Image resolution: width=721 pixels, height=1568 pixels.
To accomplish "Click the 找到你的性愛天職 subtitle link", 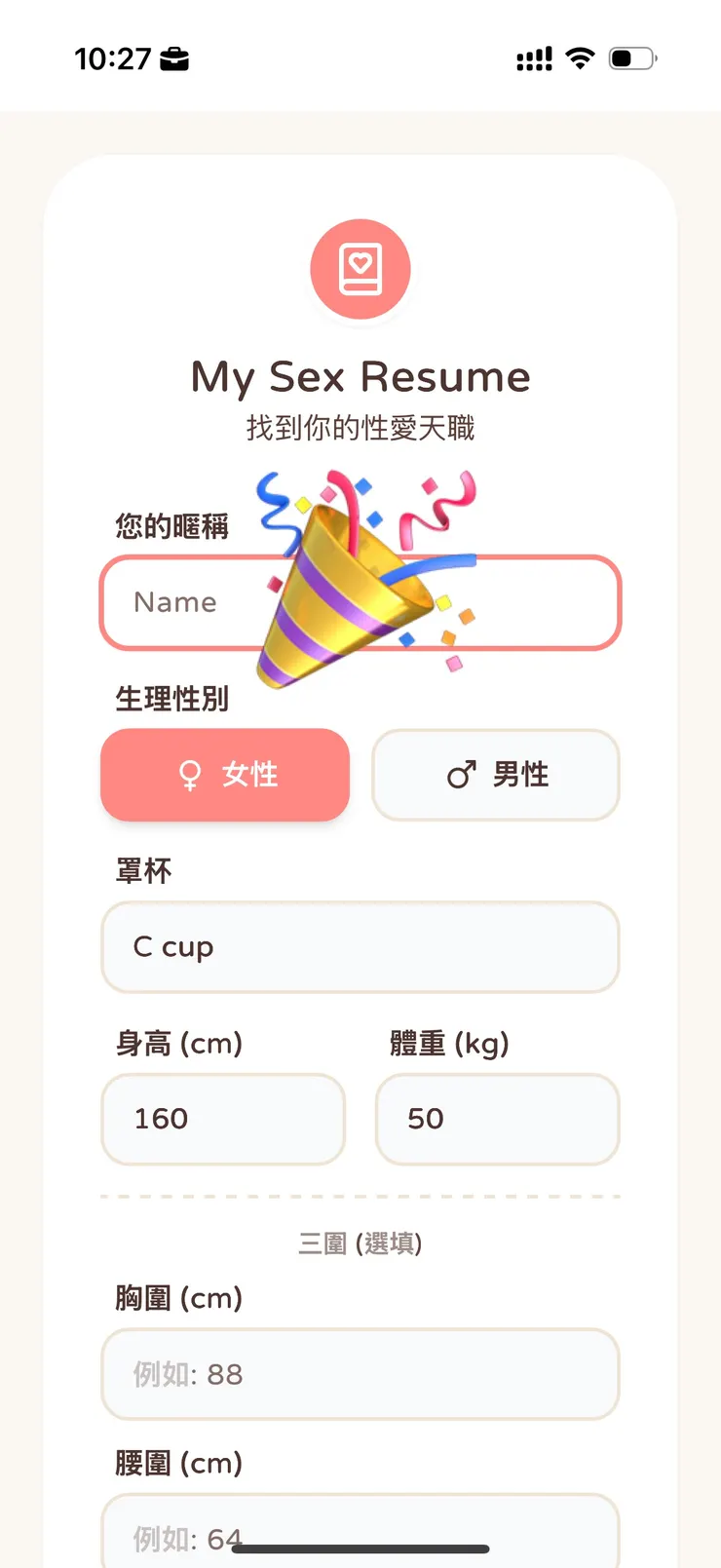I will tap(360, 428).
